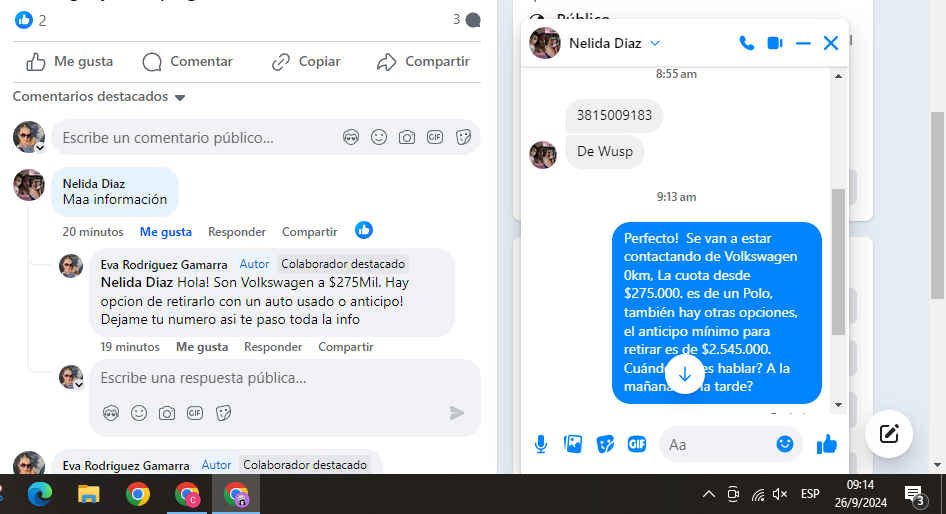
Task: Start a voice call with Nelida Diaz
Action: [746, 43]
